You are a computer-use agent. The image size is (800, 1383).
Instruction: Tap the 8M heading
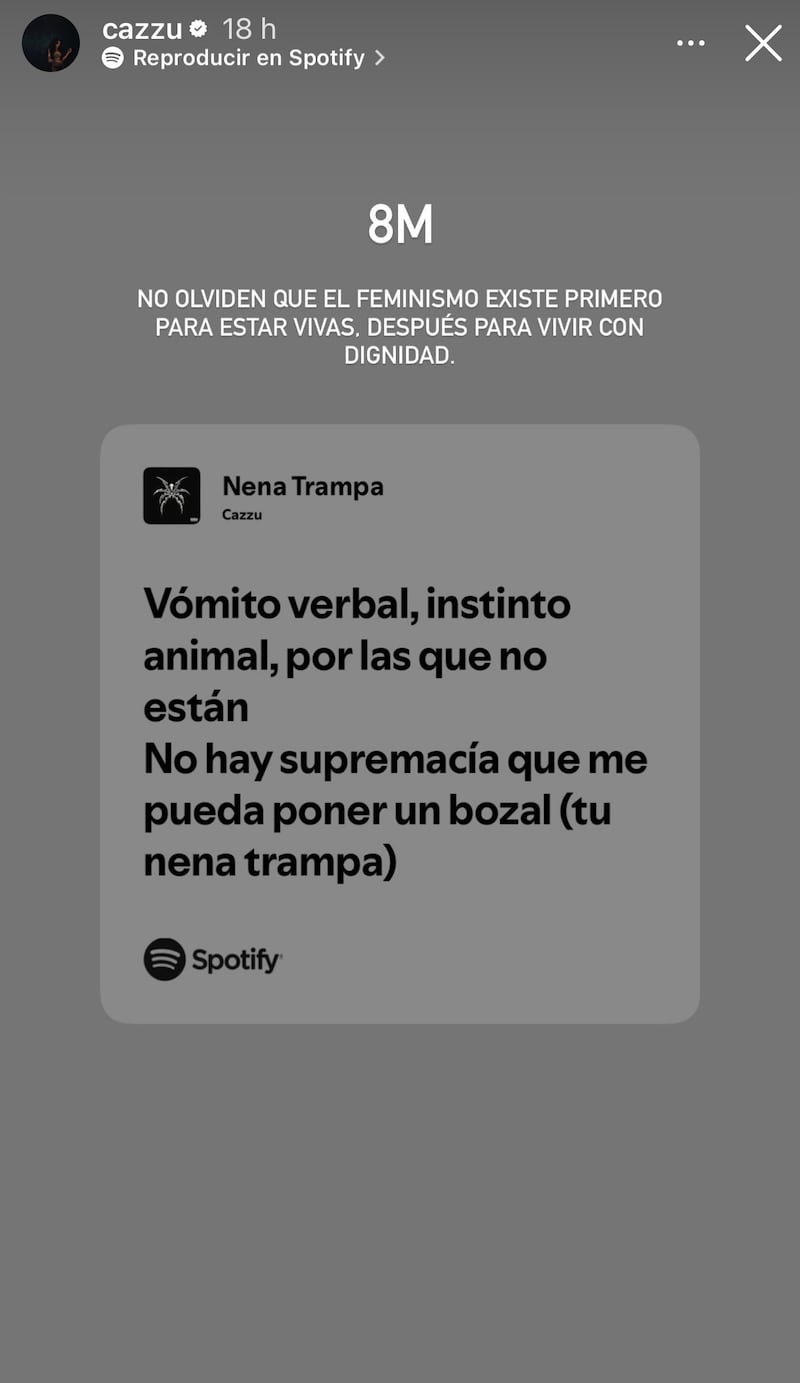400,224
